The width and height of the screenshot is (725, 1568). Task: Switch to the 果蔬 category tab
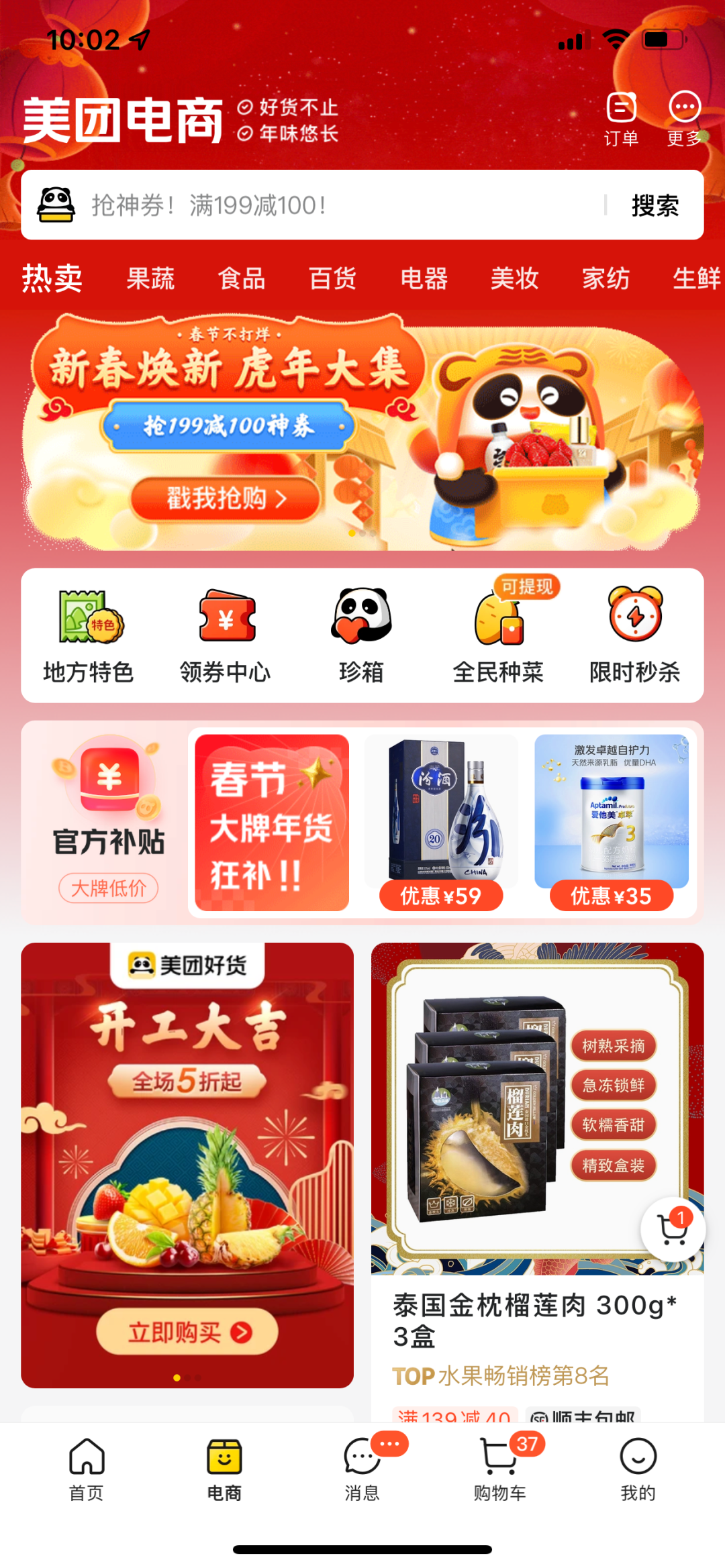click(x=150, y=279)
